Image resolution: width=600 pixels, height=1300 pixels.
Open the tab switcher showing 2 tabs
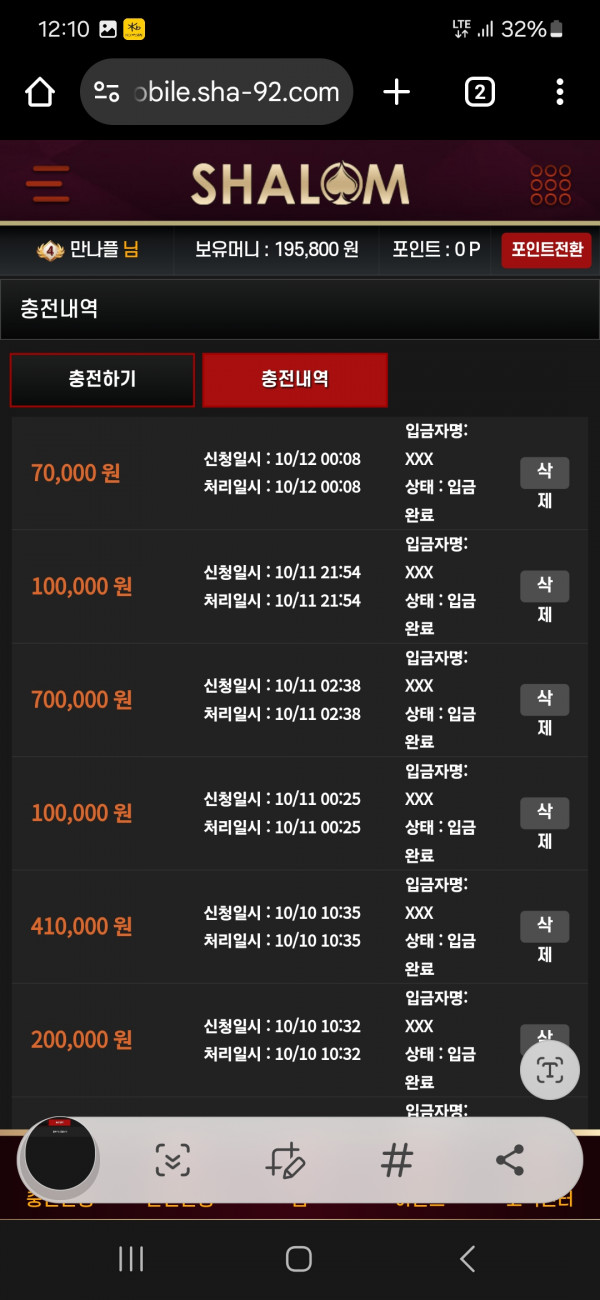tap(480, 92)
